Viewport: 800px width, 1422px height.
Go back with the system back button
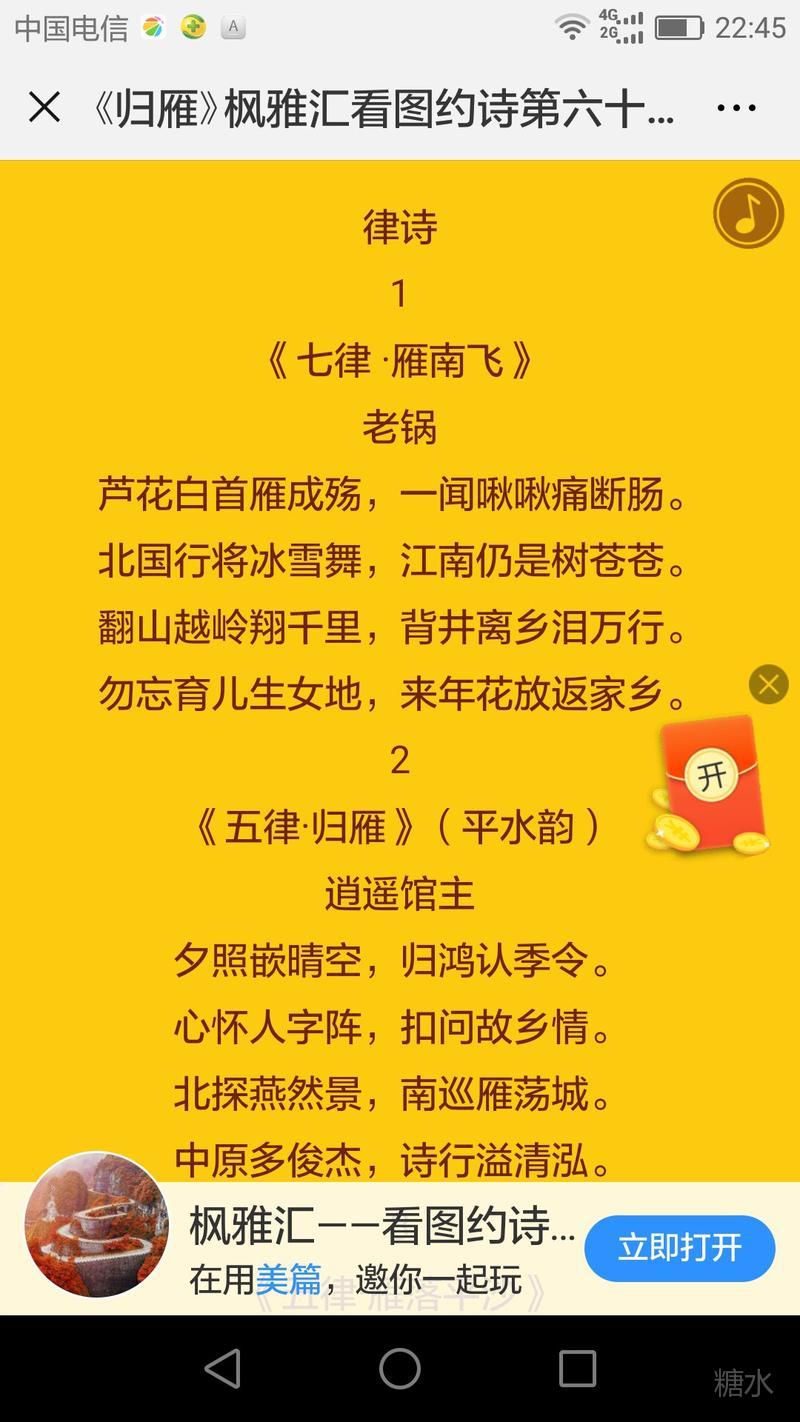tap(222, 1368)
